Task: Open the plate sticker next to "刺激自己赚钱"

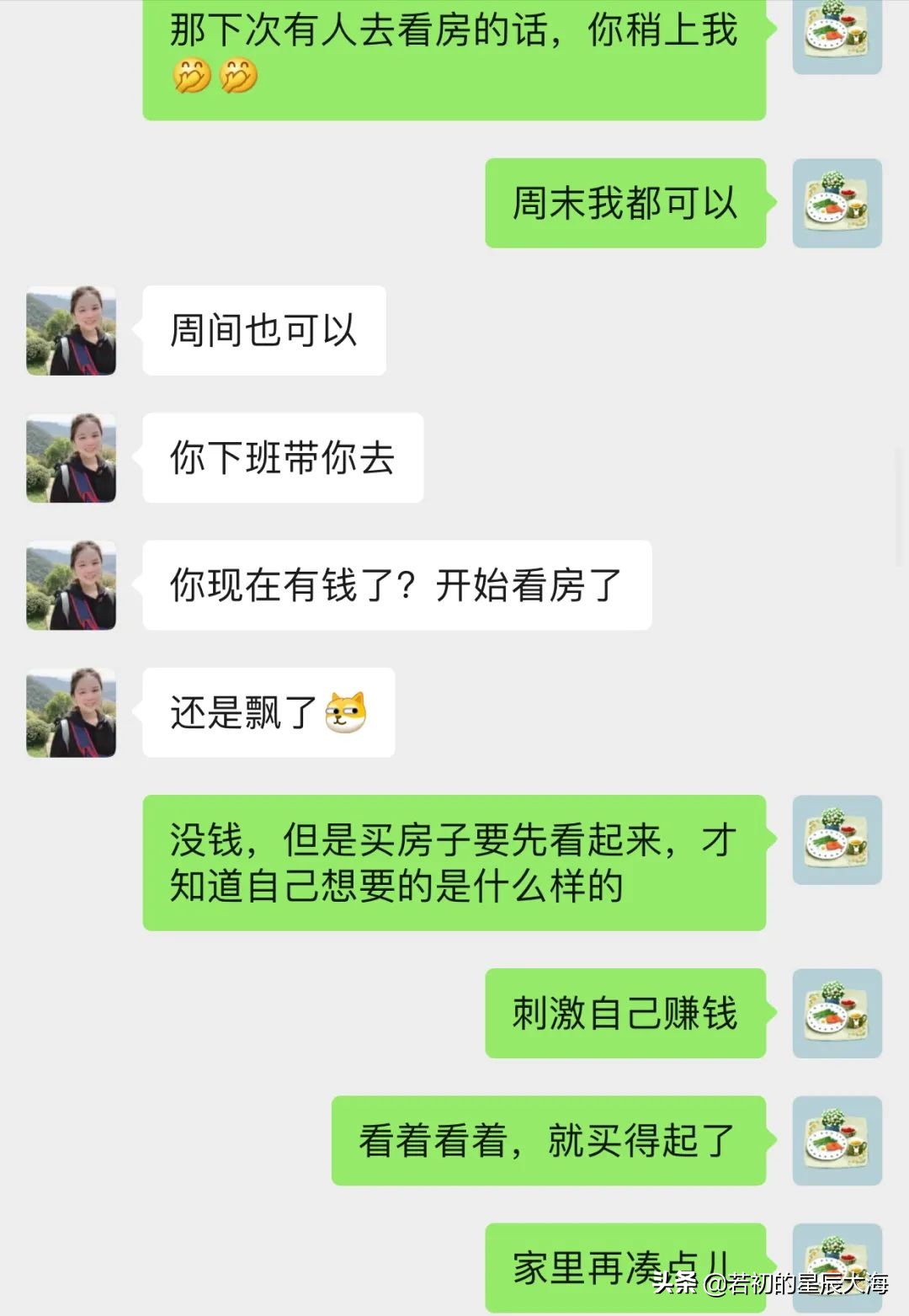Action: (837, 1013)
